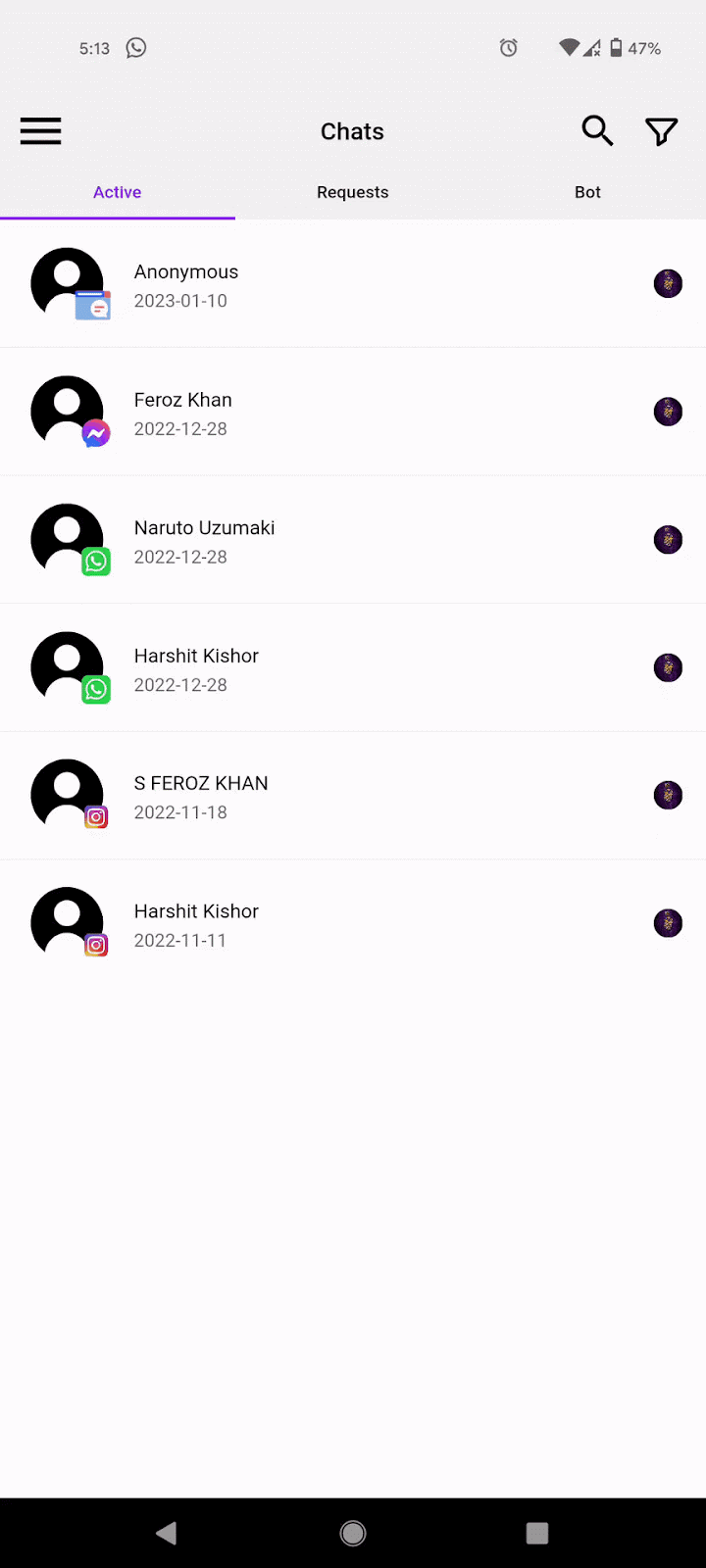Switch to the Bot tab
This screenshot has height=1568, width=706.
(587, 192)
